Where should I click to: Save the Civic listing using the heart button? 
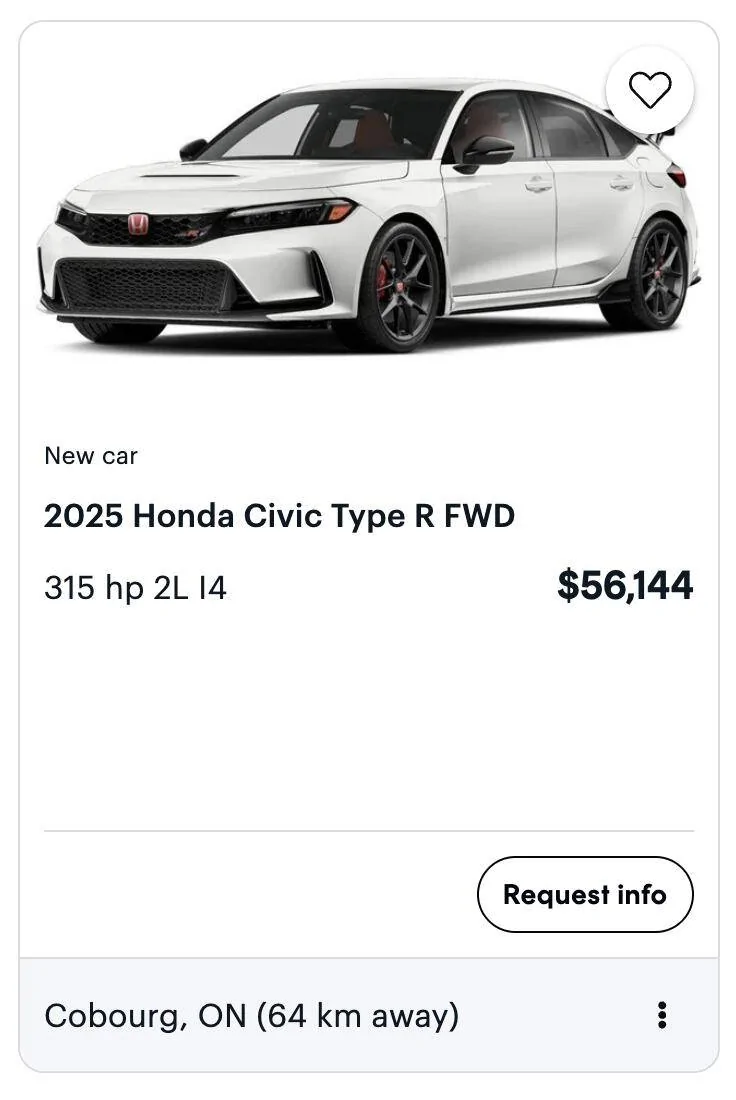pyautogui.click(x=652, y=90)
